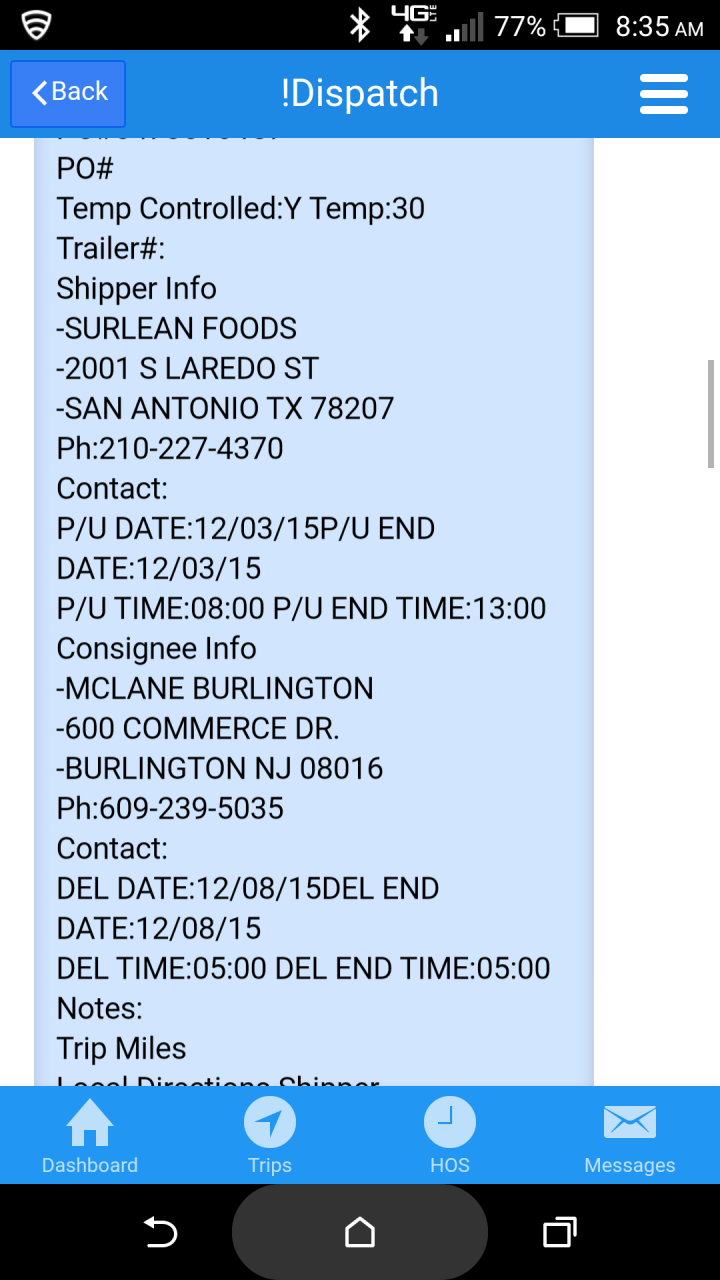This screenshot has height=1280, width=720.
Task: Switch to the HOS tab
Action: click(x=450, y=1136)
